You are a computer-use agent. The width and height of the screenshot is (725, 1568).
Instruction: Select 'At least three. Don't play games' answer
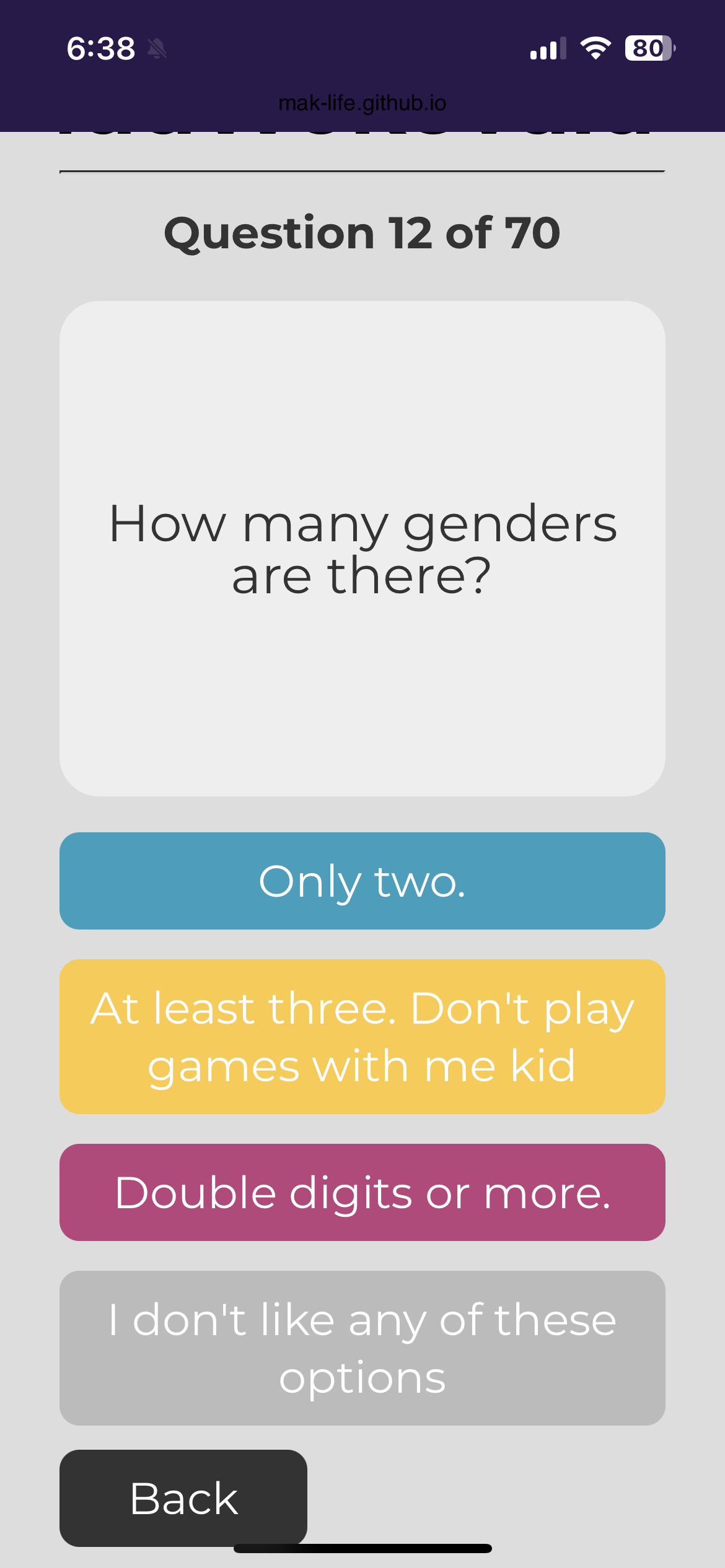pyautogui.click(x=362, y=1037)
